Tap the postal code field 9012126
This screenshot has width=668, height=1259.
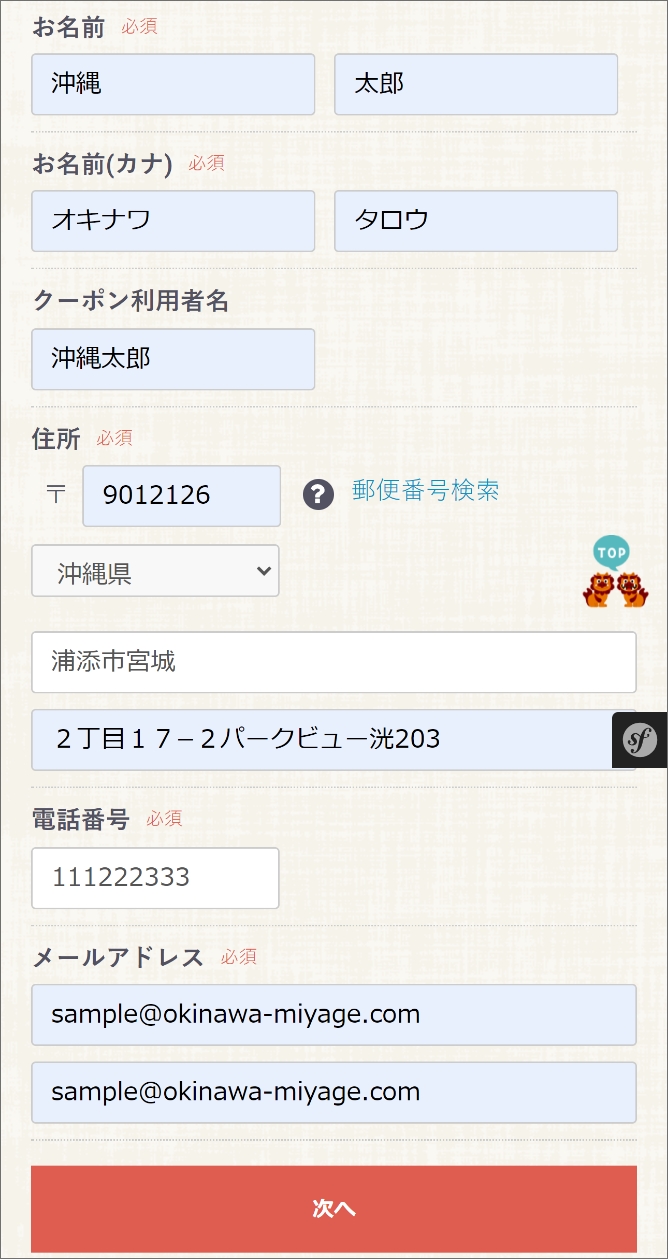tap(181, 495)
